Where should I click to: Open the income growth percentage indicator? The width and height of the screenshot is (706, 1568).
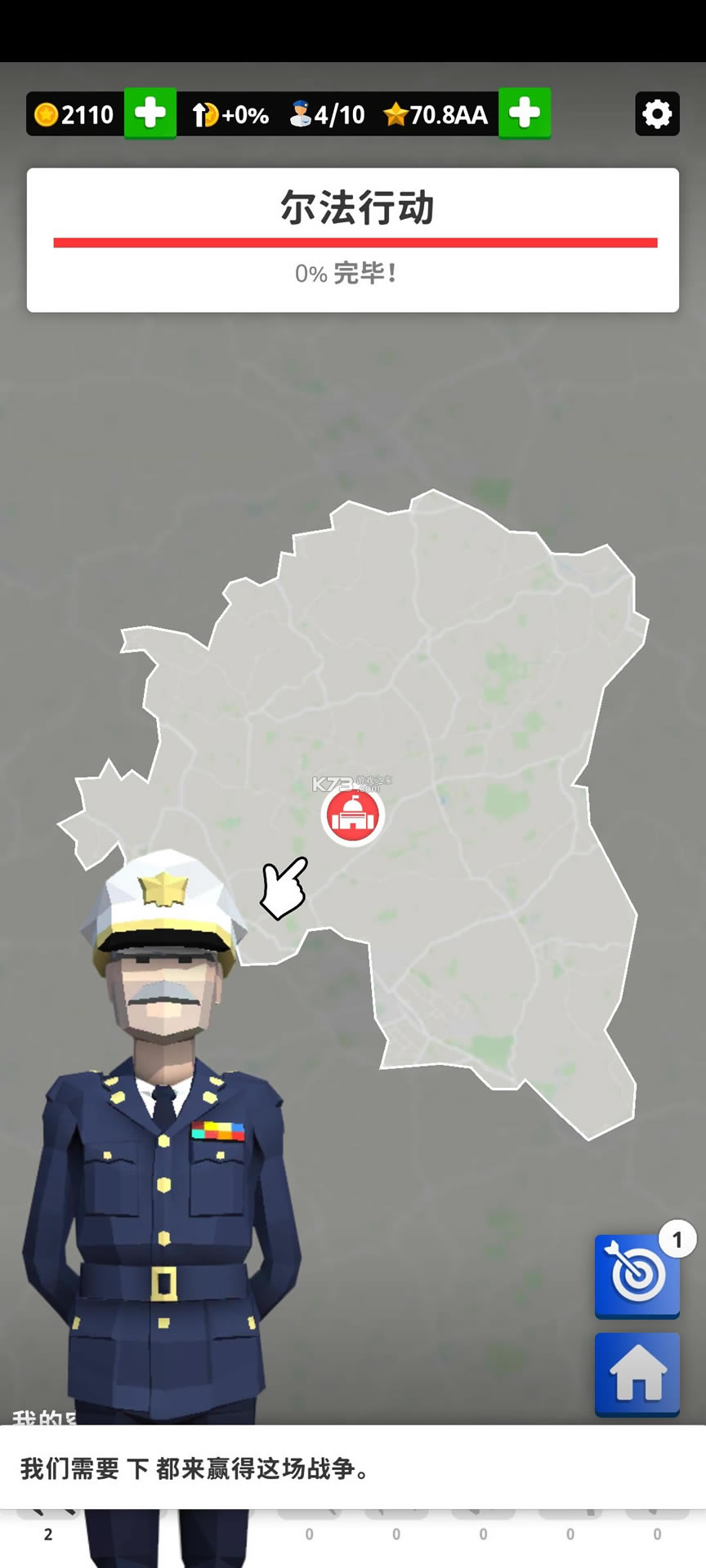pos(233,114)
